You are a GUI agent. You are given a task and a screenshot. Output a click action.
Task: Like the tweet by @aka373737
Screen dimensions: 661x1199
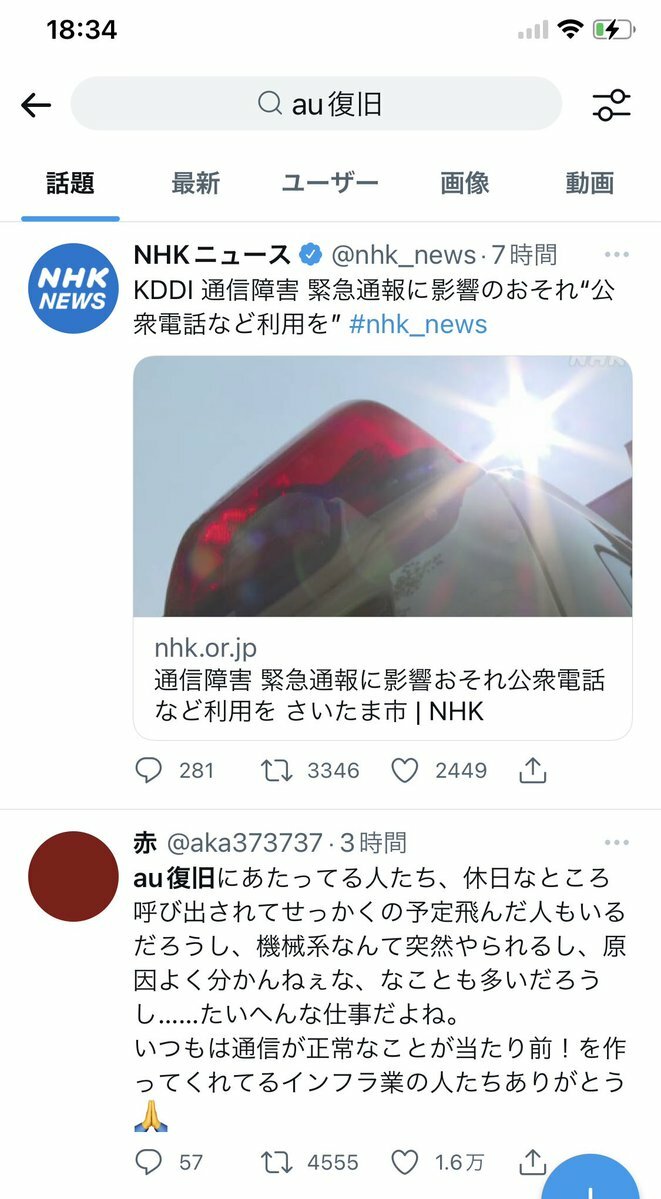(x=404, y=1162)
